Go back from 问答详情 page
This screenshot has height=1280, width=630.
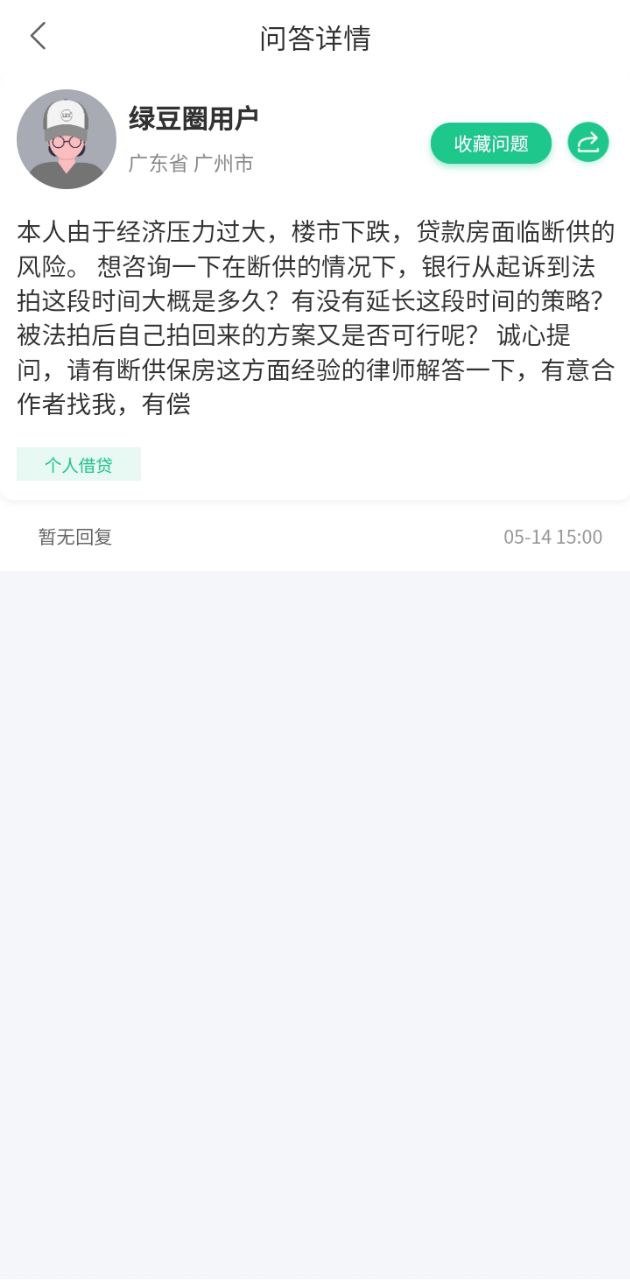click(x=38, y=37)
